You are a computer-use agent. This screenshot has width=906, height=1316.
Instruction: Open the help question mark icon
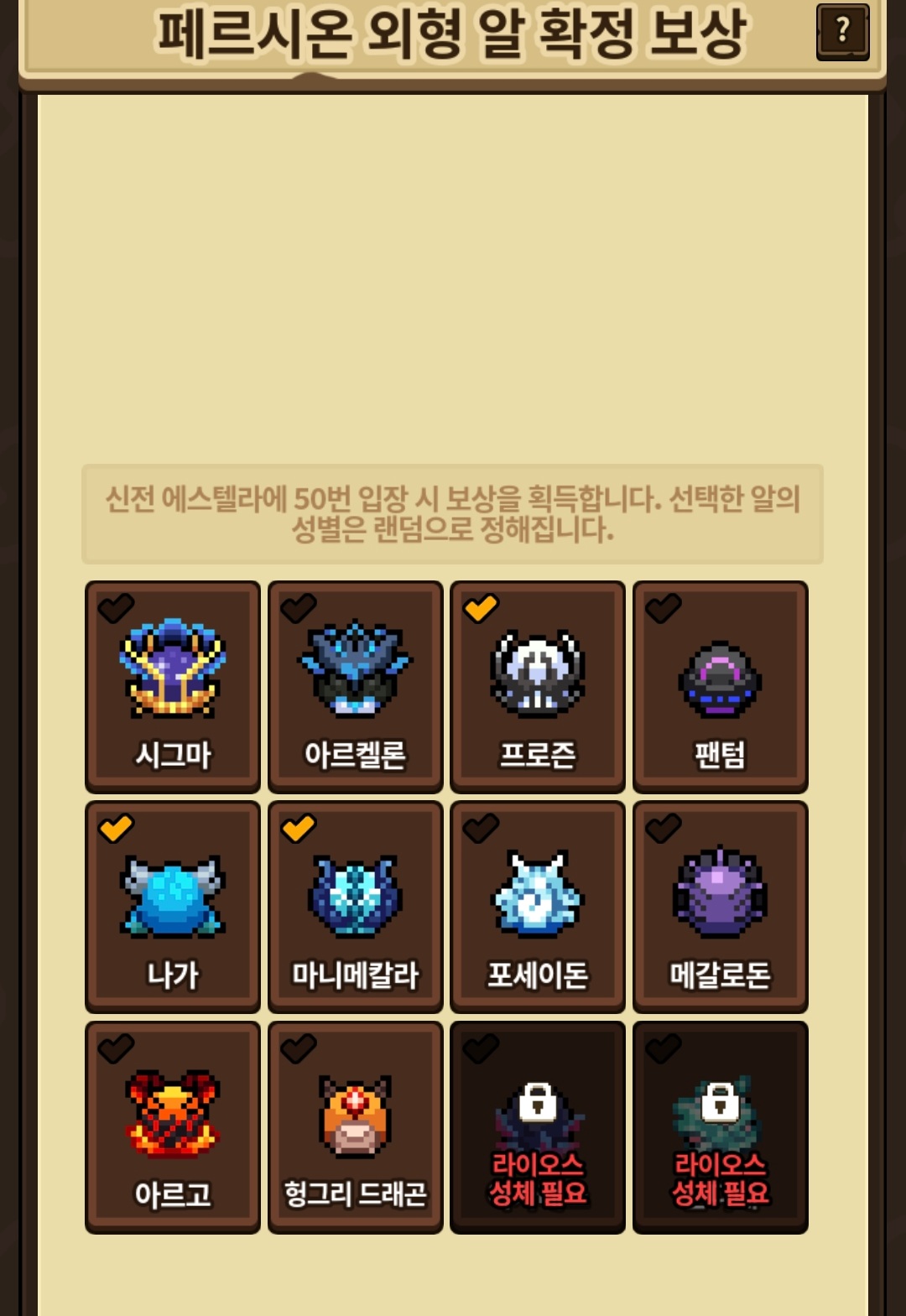pyautogui.click(x=842, y=32)
